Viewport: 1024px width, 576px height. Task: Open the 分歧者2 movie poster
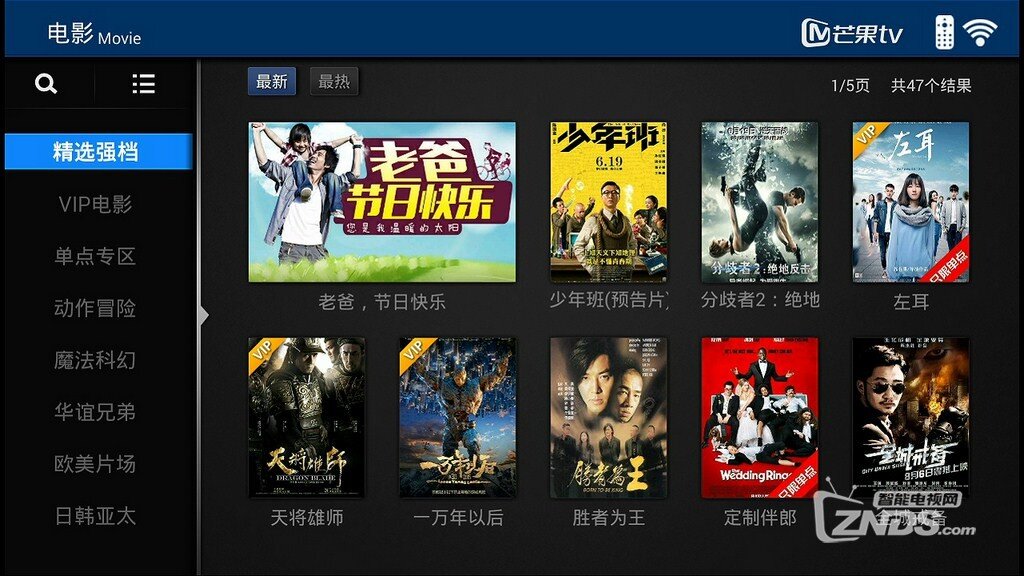tap(760, 202)
